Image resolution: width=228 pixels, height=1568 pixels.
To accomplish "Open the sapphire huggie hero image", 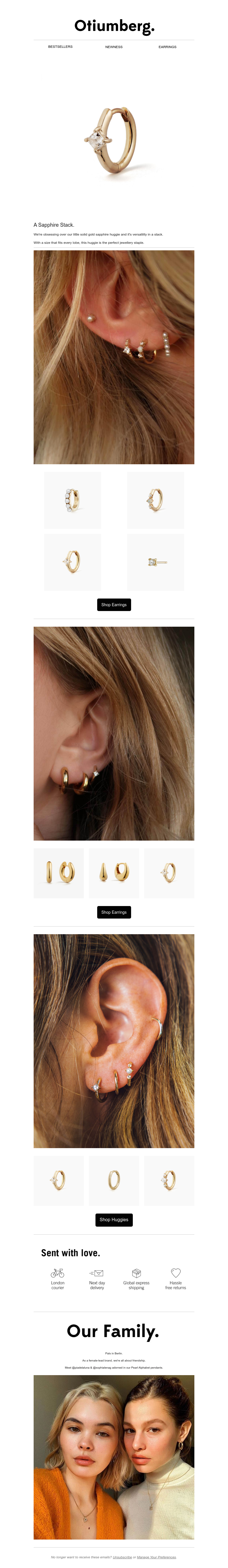I will coord(114,140).
